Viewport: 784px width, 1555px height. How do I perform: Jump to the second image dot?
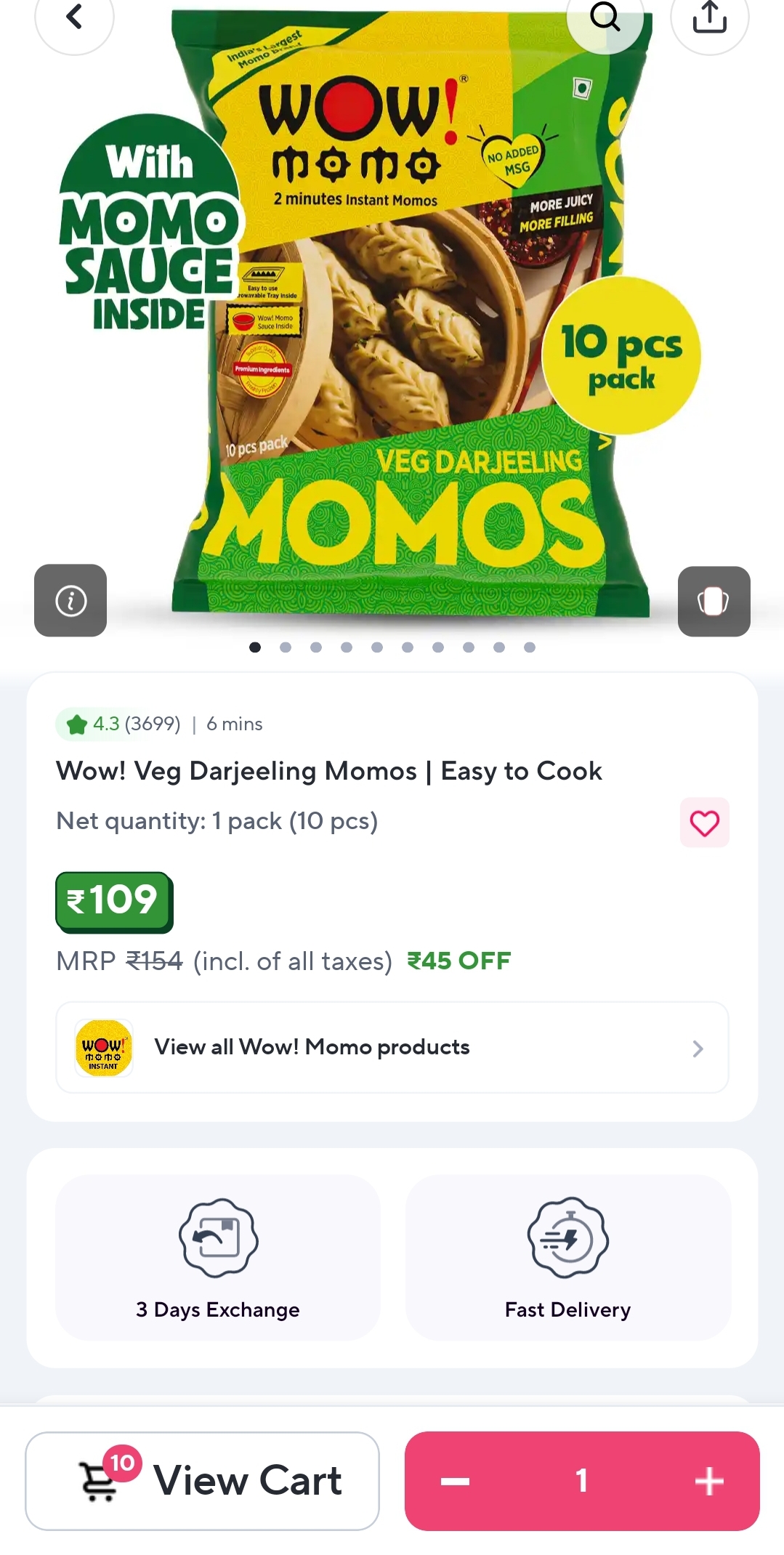tap(286, 647)
